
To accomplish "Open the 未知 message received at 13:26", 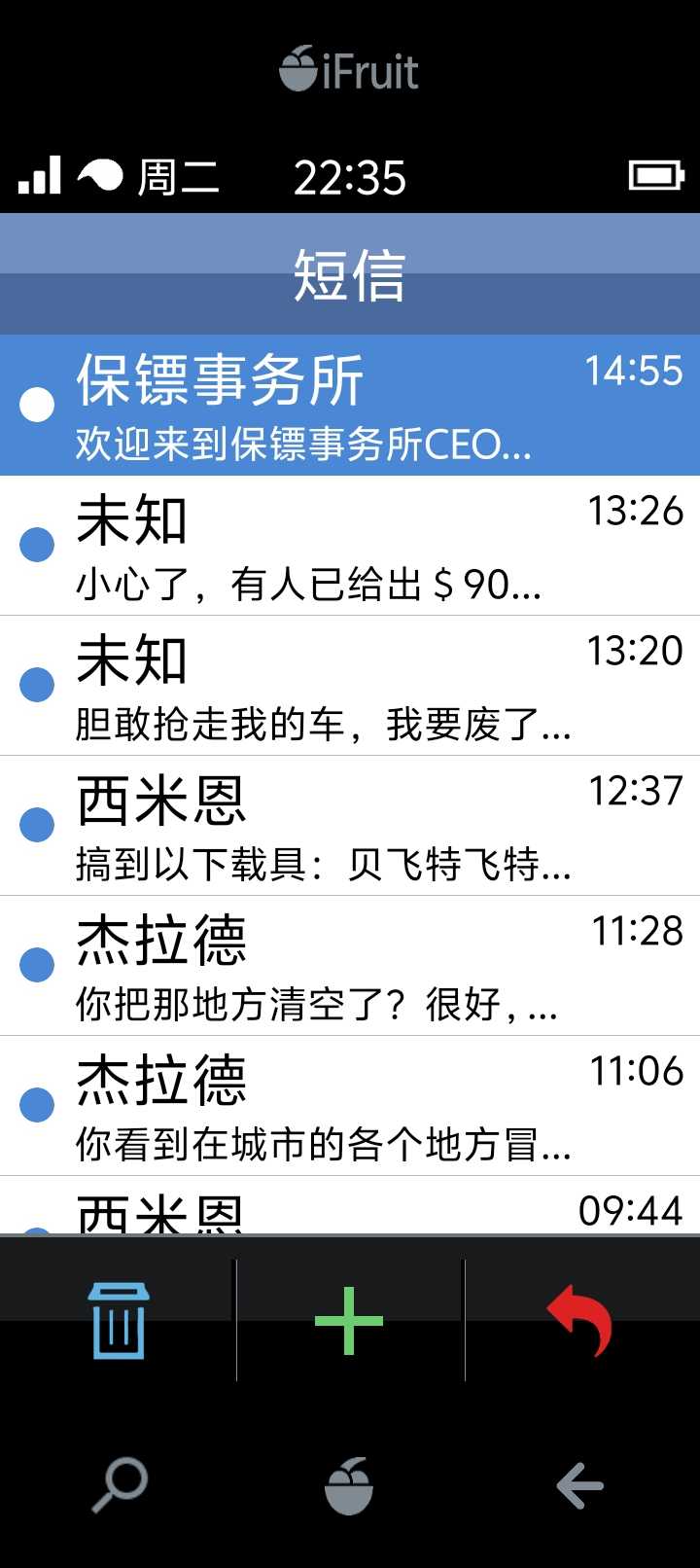I will pos(350,546).
